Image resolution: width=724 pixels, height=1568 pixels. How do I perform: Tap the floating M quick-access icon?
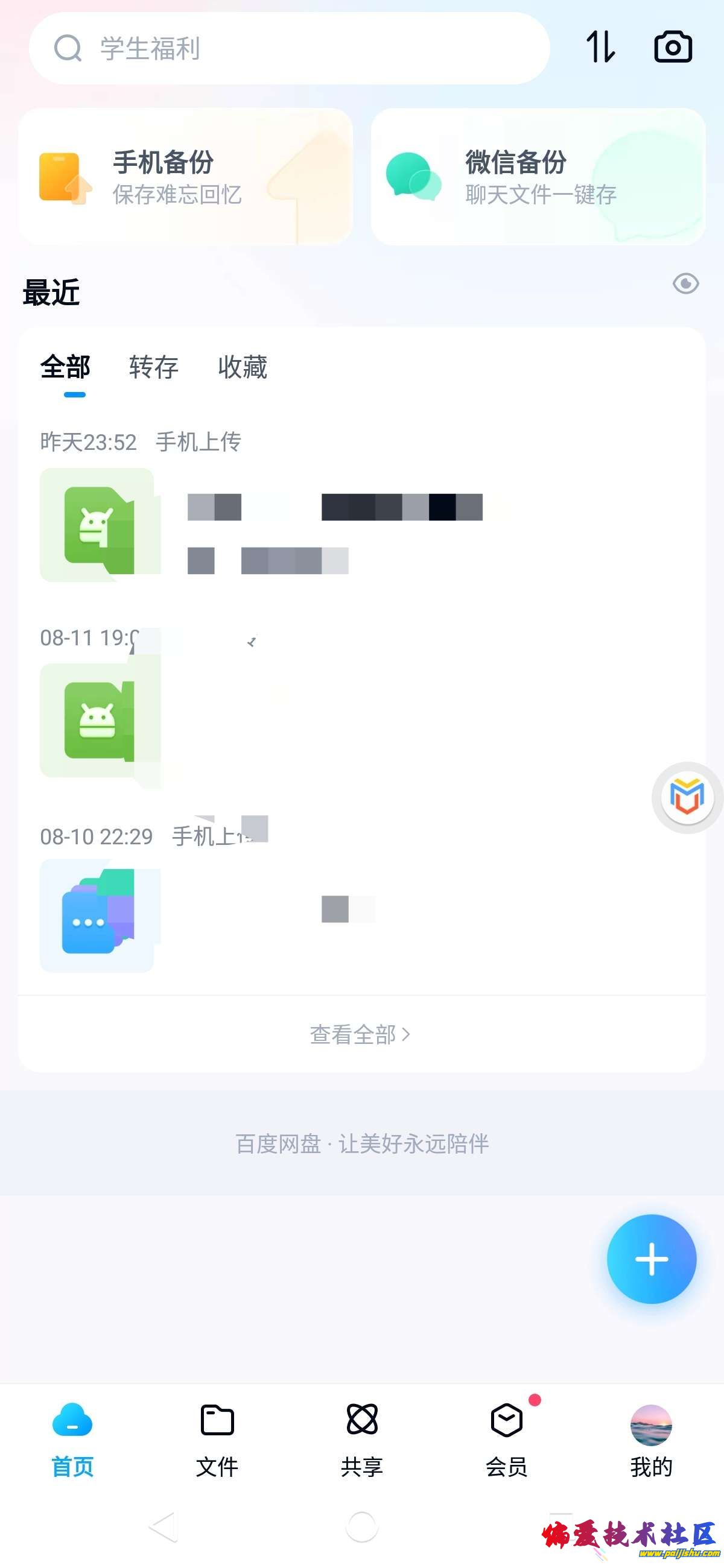pyautogui.click(x=687, y=798)
